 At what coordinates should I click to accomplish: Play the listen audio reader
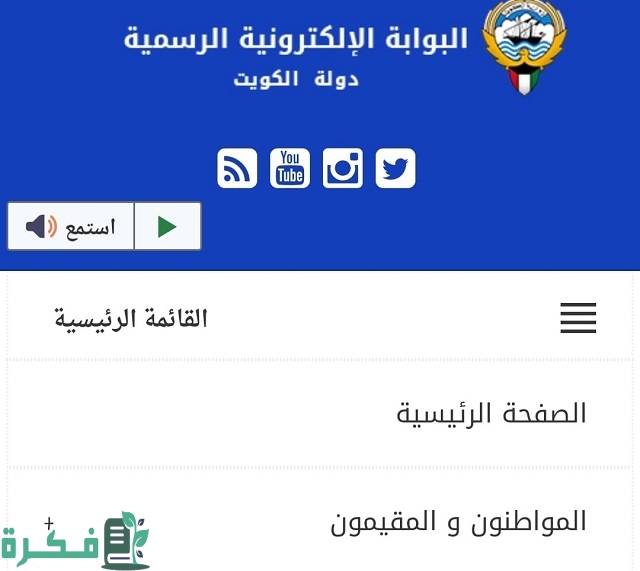(168, 227)
